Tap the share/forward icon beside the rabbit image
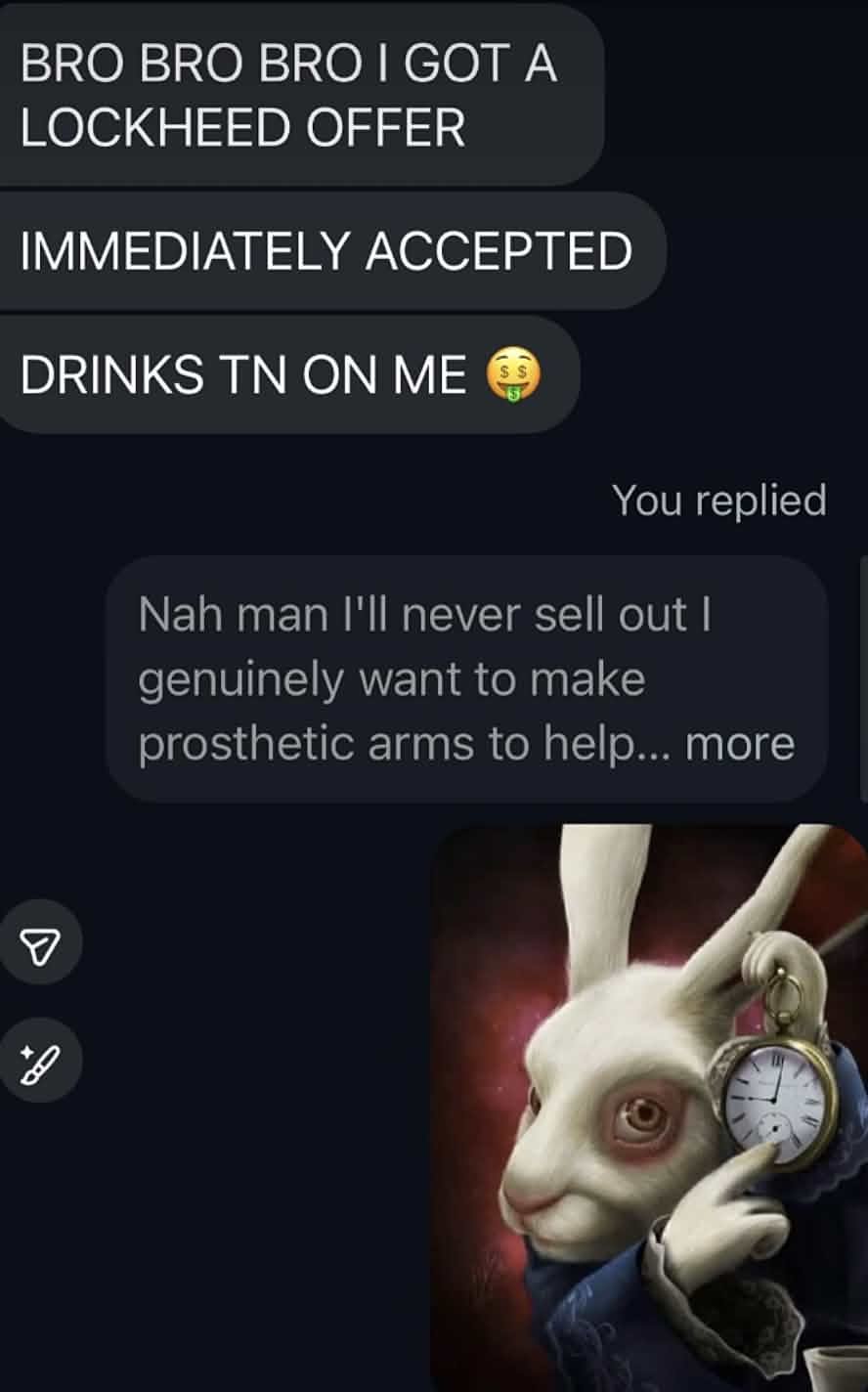The height and width of the screenshot is (1392, 868). 39,943
